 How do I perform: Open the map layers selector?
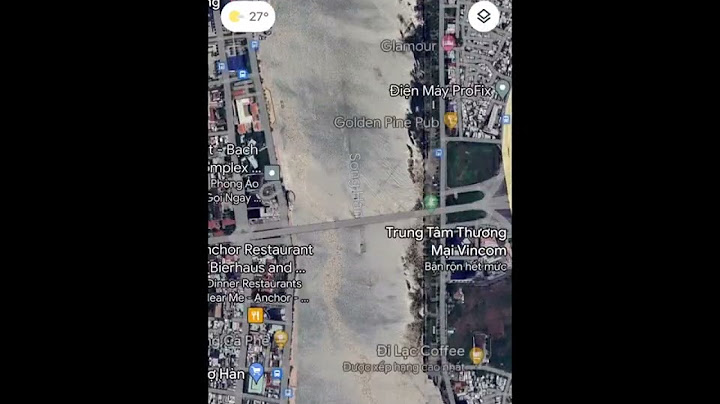(483, 16)
